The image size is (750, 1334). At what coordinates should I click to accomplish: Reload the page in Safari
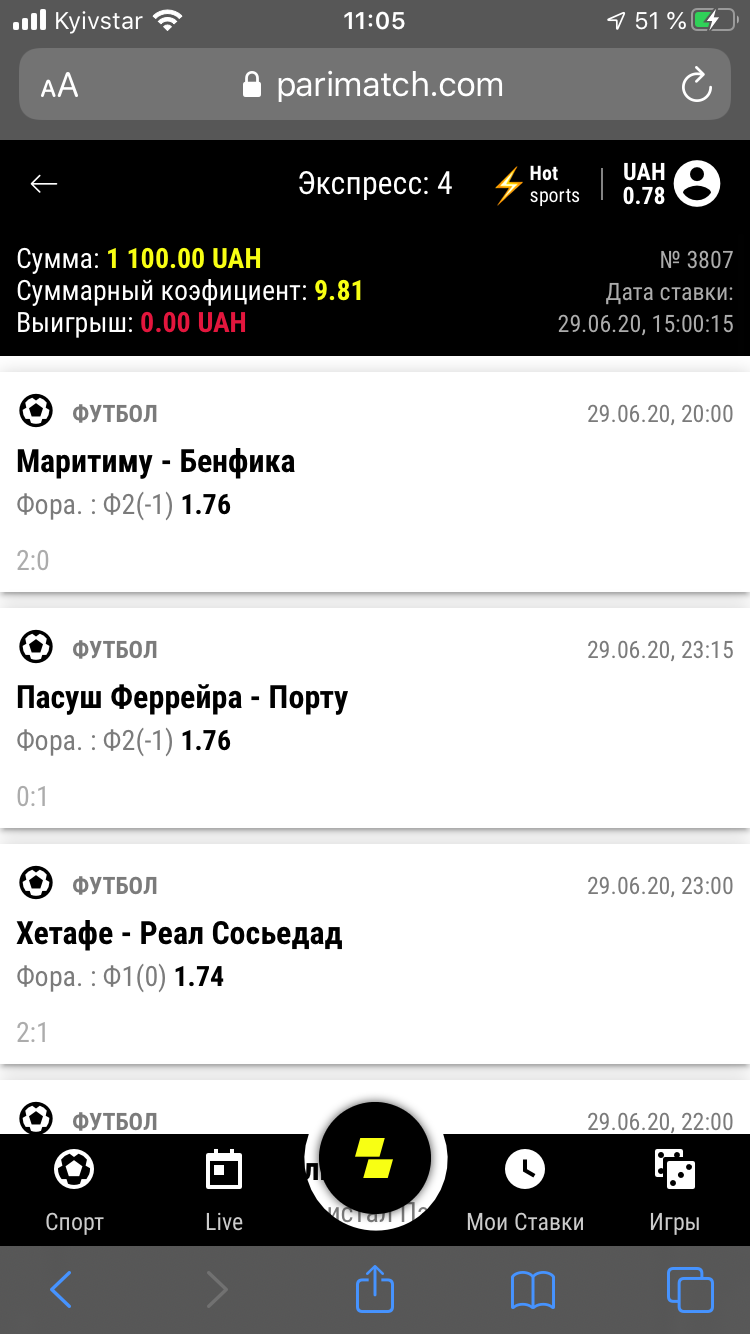point(696,86)
